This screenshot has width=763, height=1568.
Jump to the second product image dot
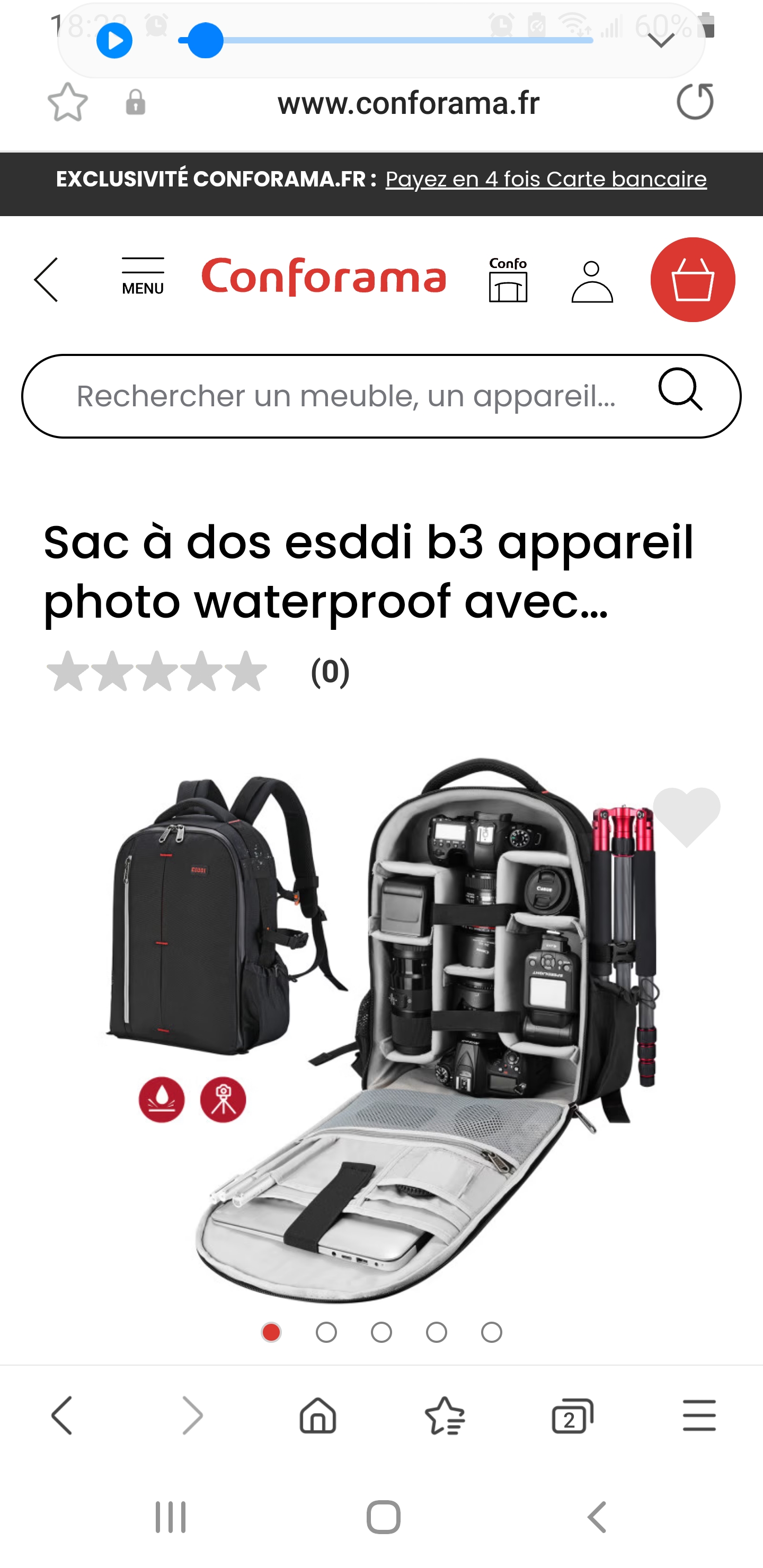pyautogui.click(x=326, y=1332)
